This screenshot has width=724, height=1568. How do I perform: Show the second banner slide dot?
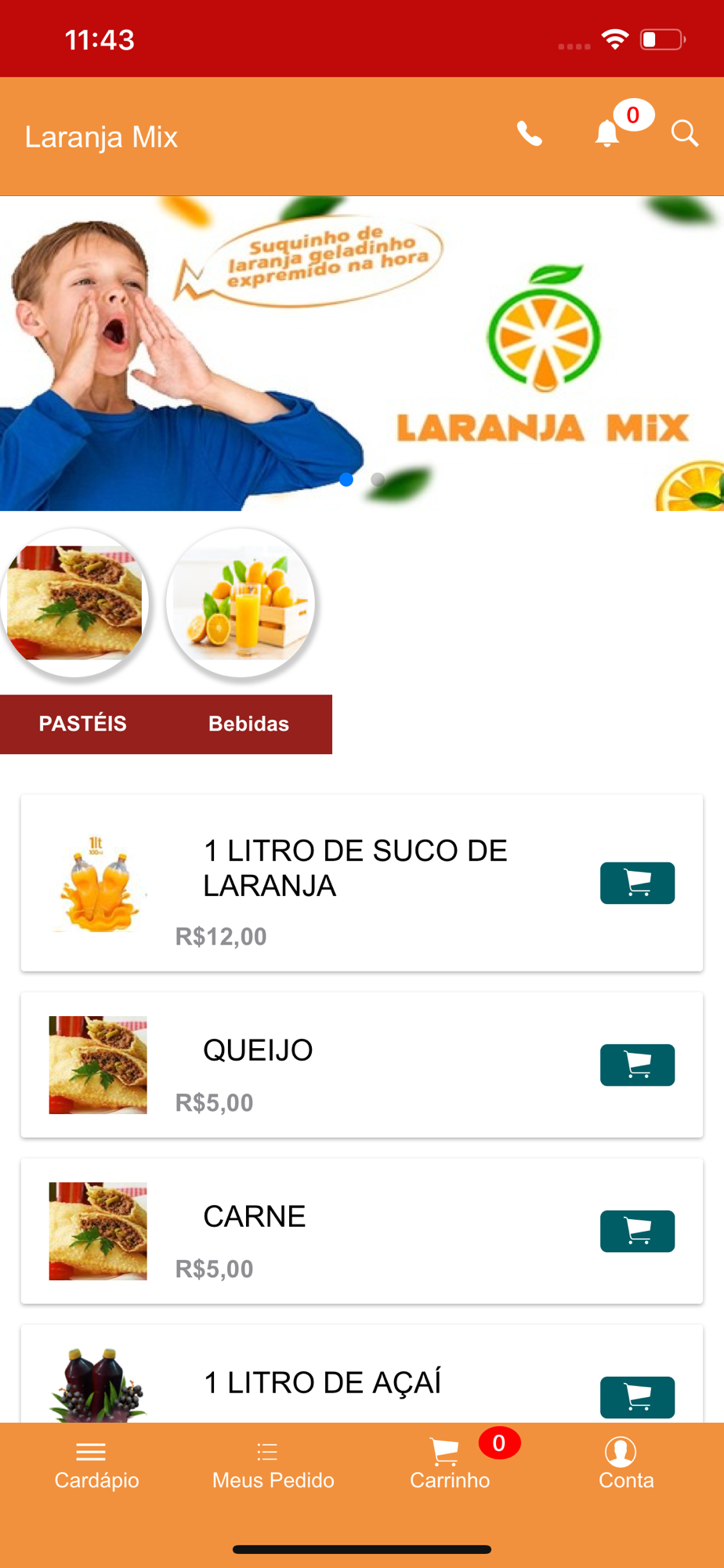click(x=378, y=479)
